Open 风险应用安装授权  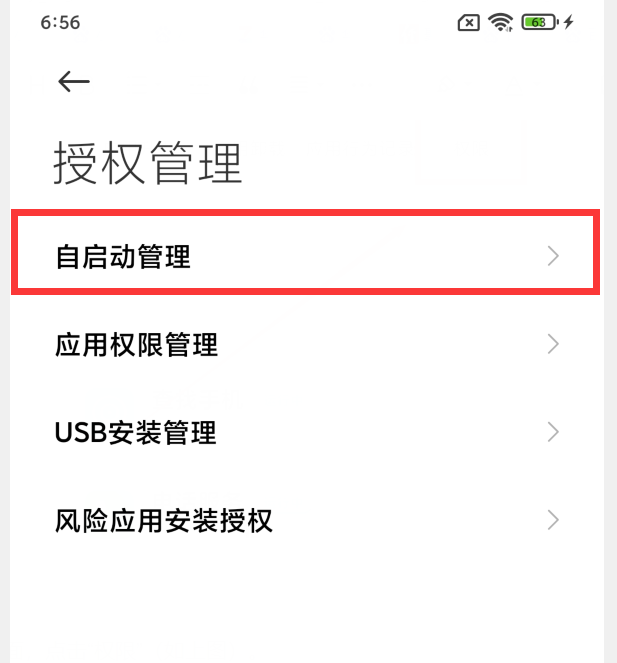coord(305,520)
